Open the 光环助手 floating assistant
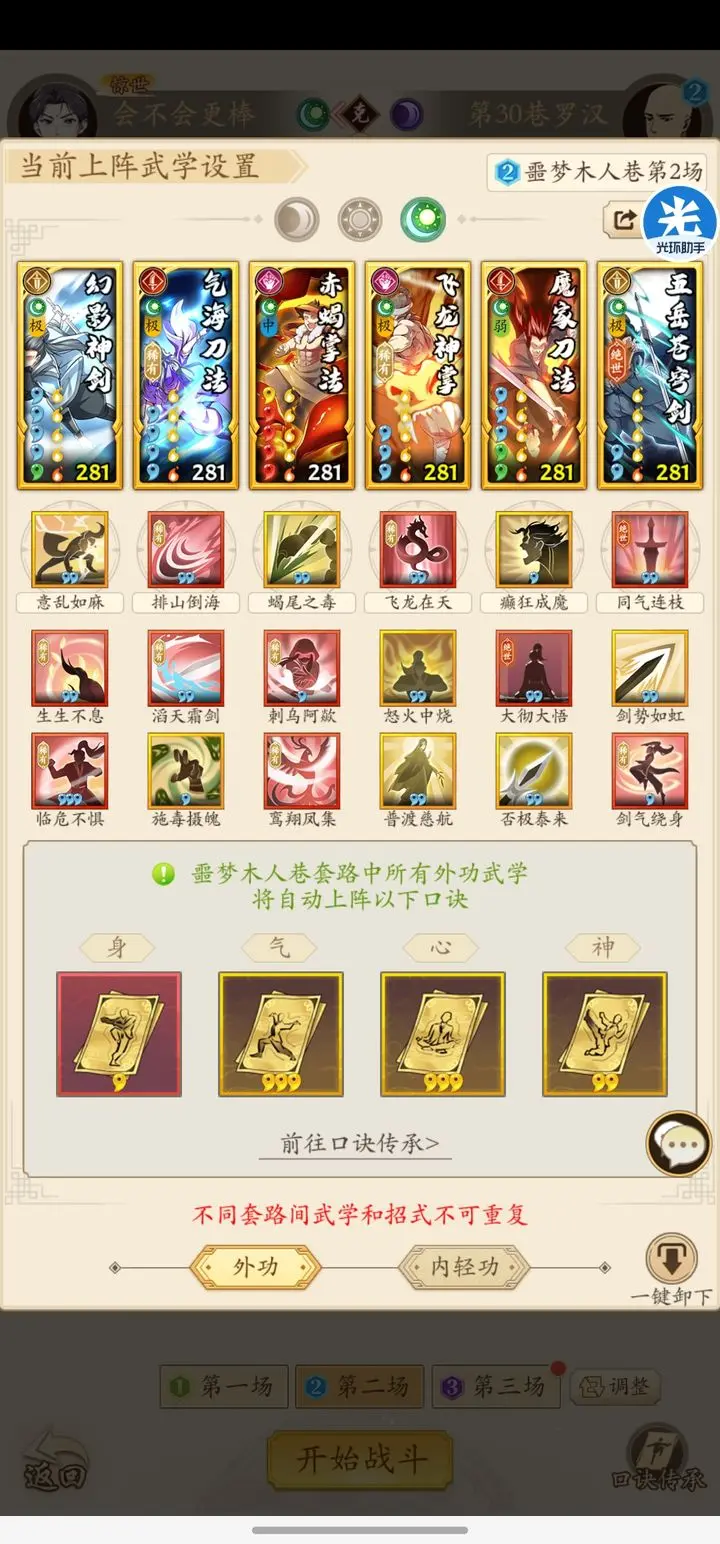 pos(680,223)
